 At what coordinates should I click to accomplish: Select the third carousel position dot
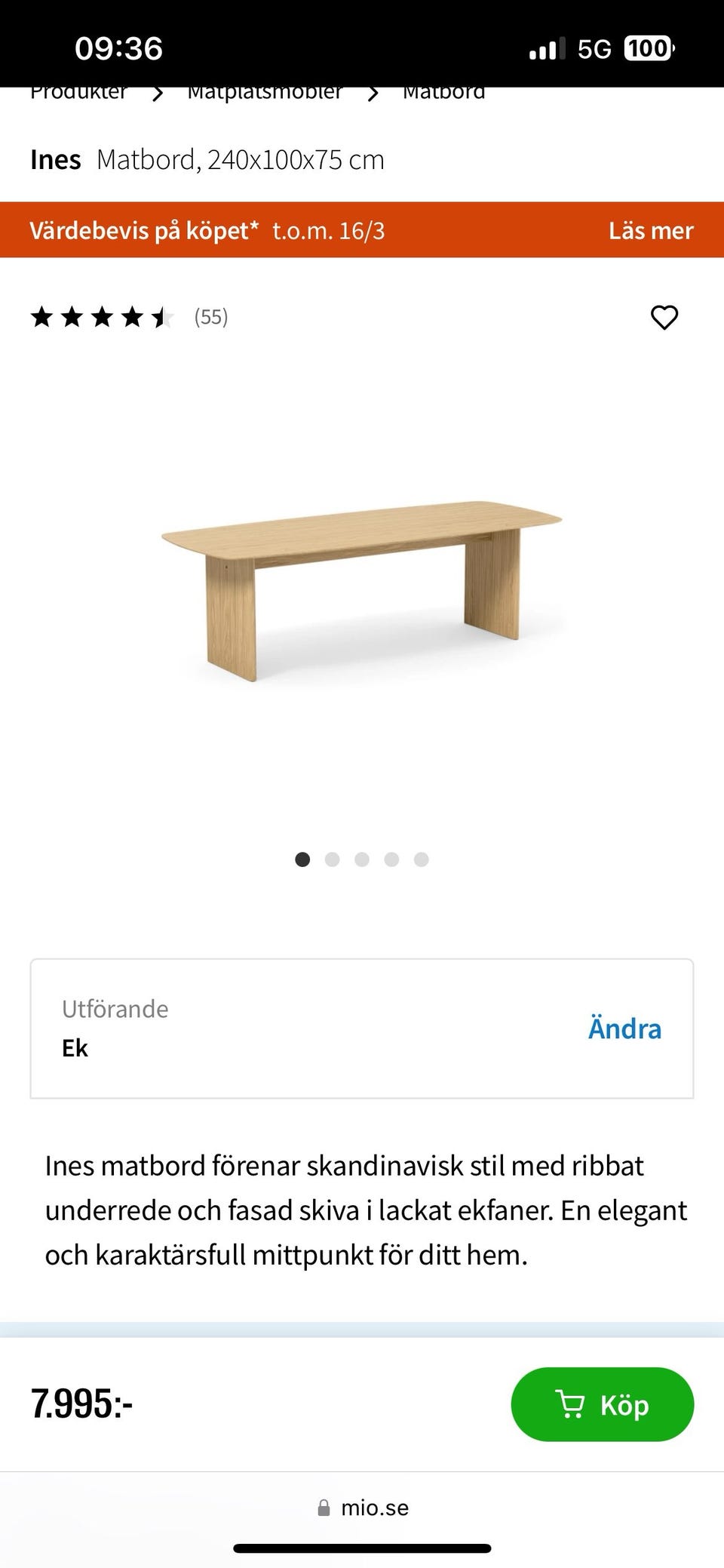coord(362,859)
